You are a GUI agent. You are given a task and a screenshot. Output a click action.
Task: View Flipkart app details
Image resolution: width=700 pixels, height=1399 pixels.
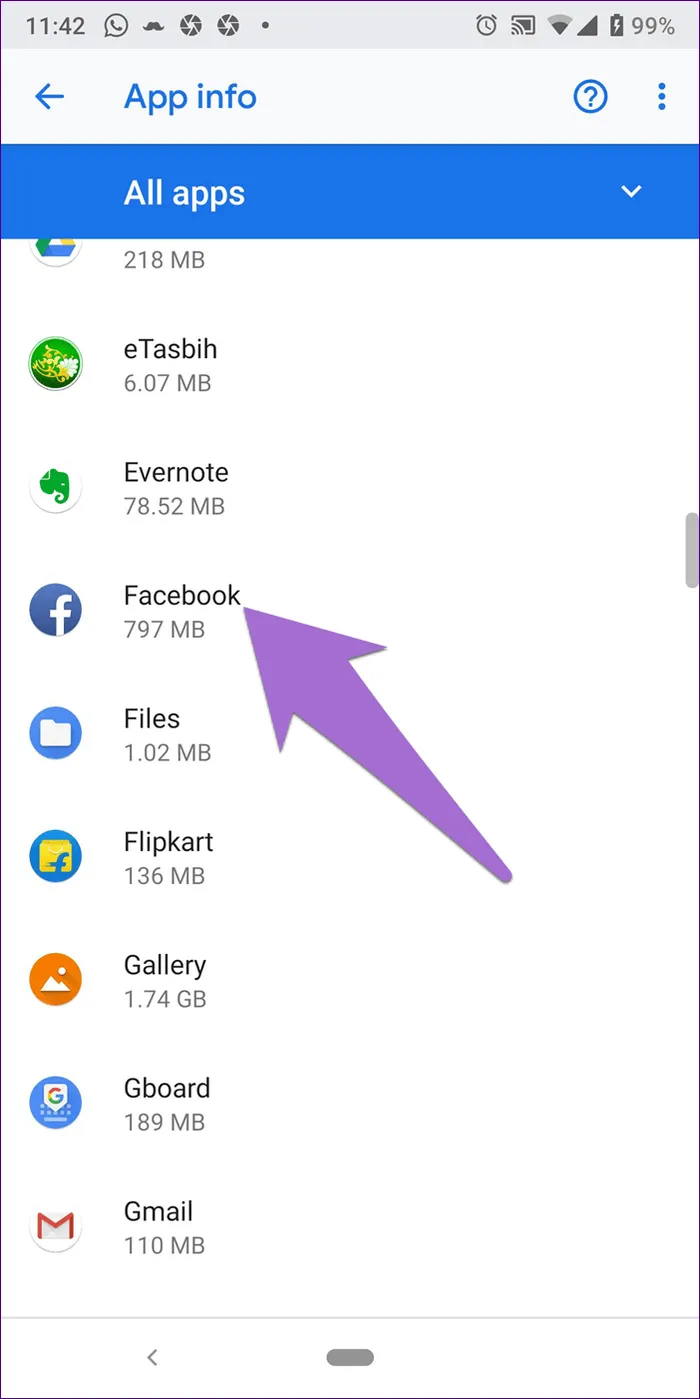point(168,858)
